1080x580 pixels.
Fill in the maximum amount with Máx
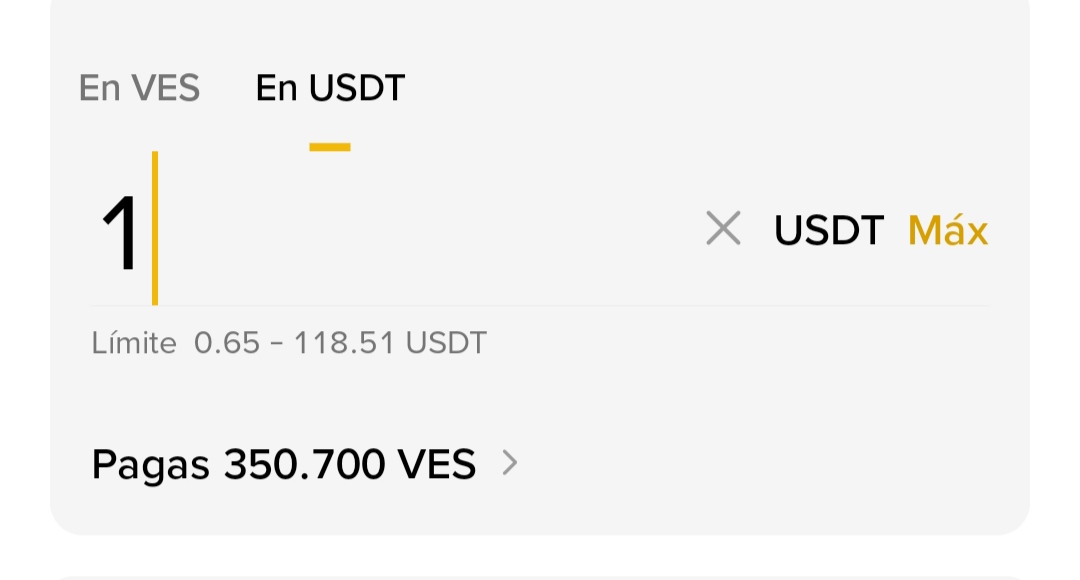[947, 231]
